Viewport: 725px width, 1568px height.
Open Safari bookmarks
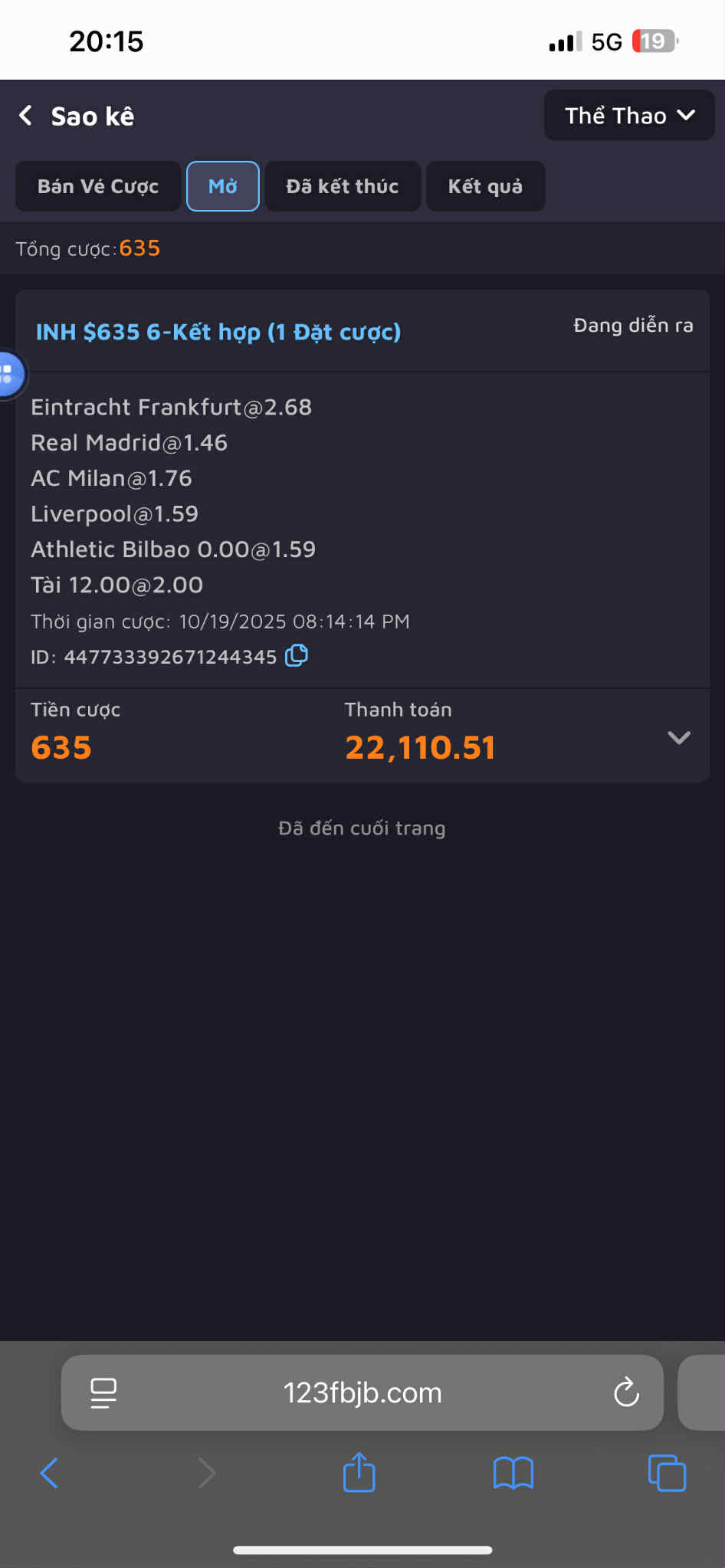[513, 1473]
